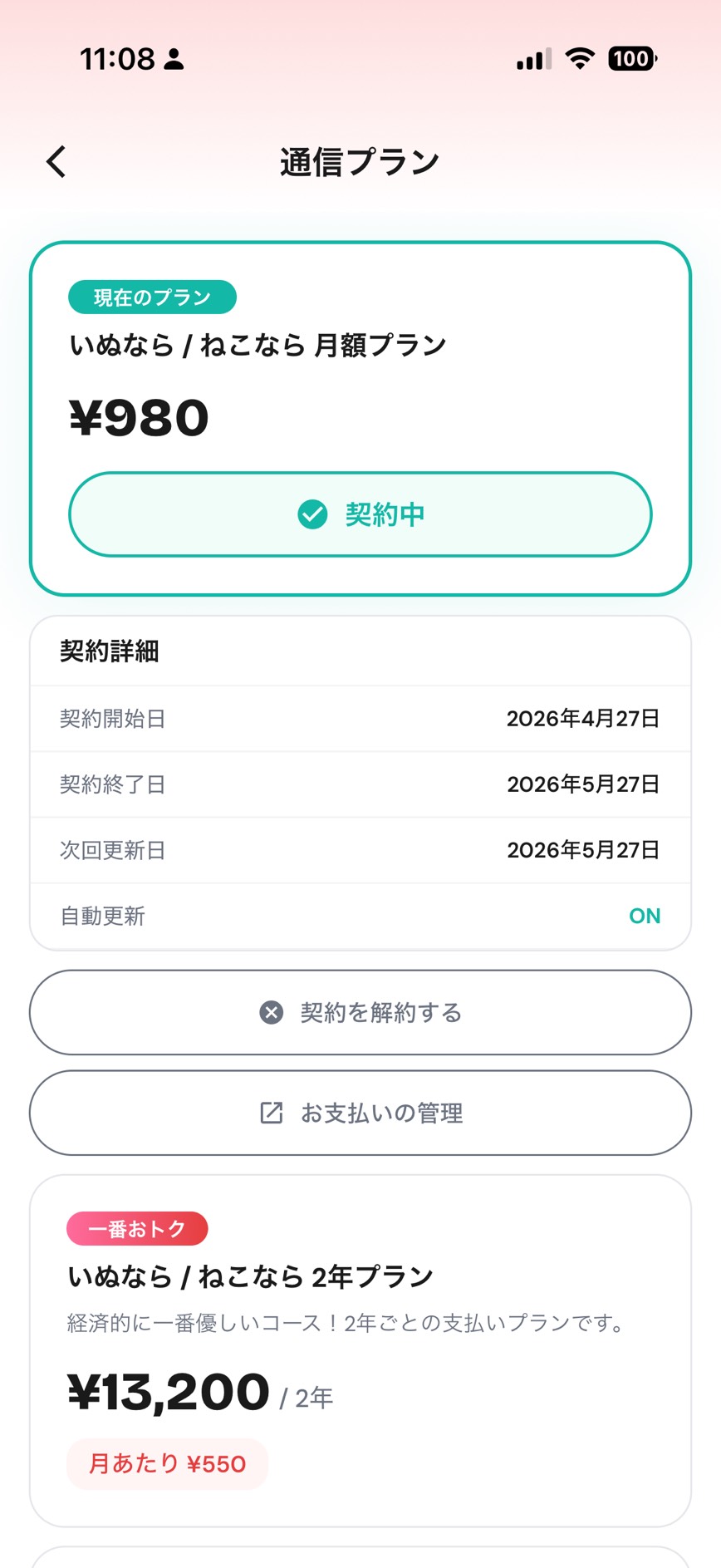The image size is (721, 1568).
Task: Select the 一番おトク promotional badge
Action: coord(137,1228)
